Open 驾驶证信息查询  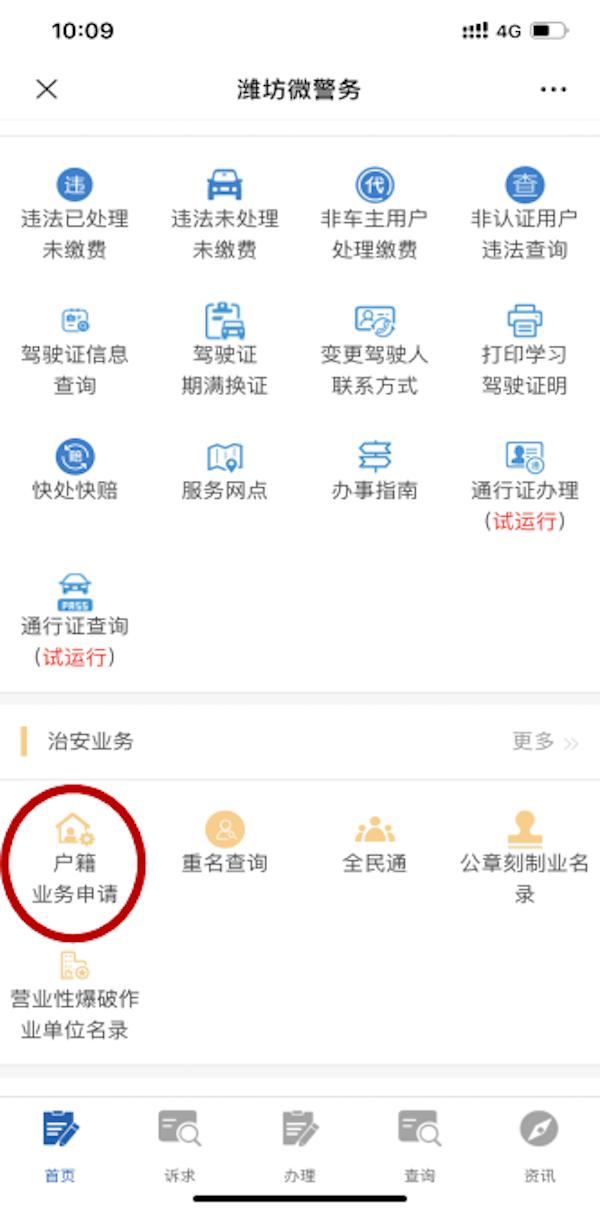pos(75,350)
